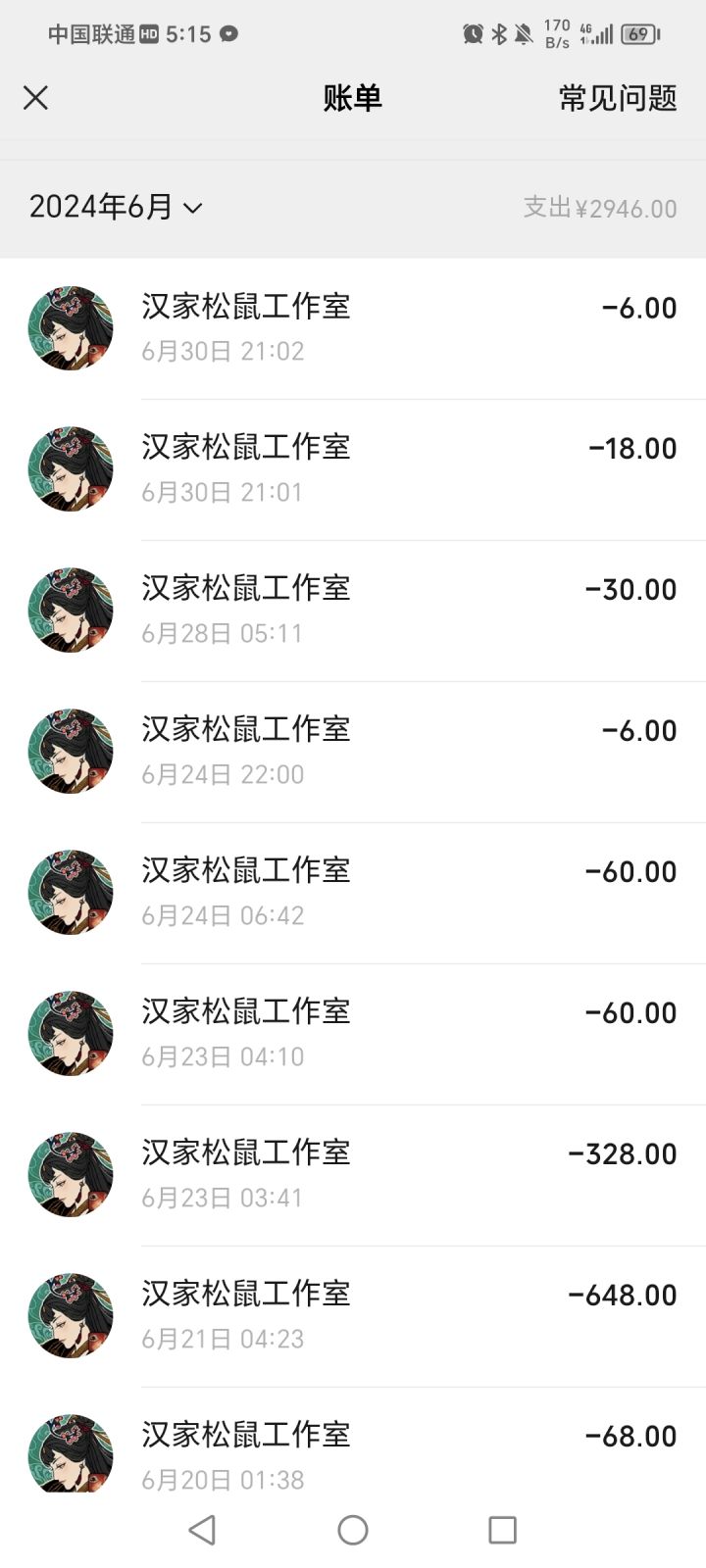706x1568 pixels.
Task: Open the −328.00 transaction from 6月23日
Action: (x=353, y=1174)
